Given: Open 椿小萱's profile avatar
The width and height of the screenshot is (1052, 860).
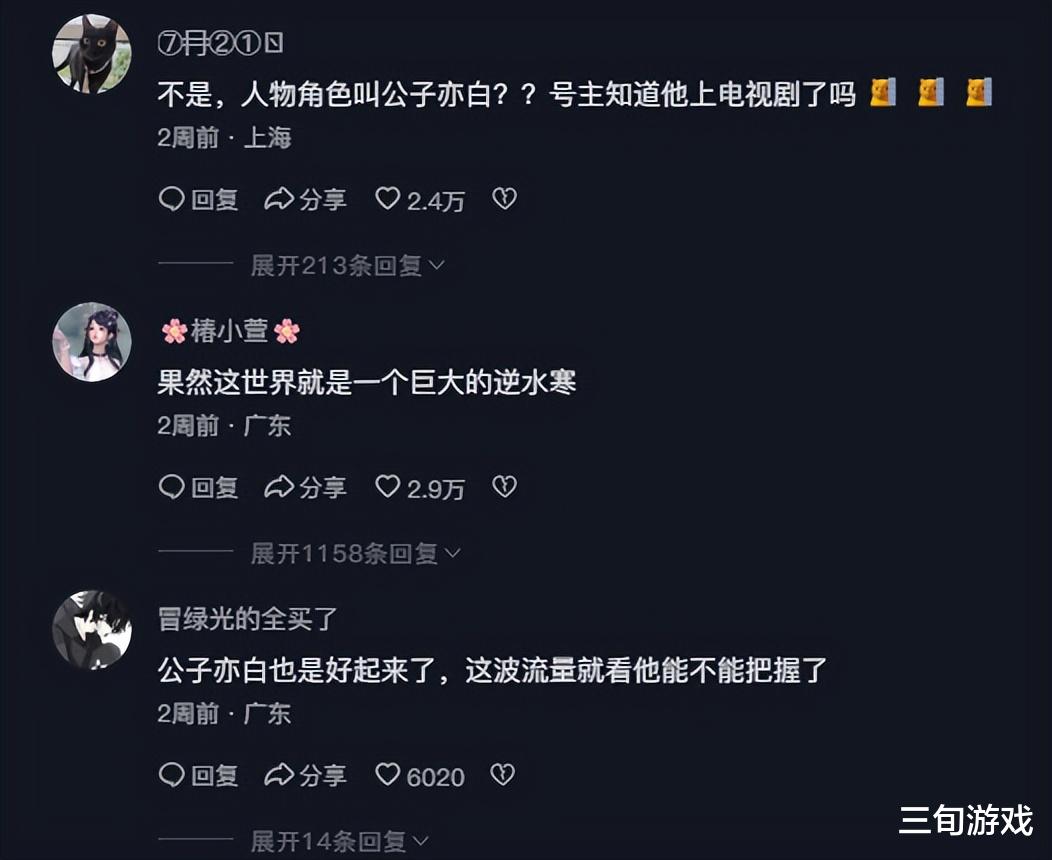Looking at the screenshot, I should [x=92, y=342].
